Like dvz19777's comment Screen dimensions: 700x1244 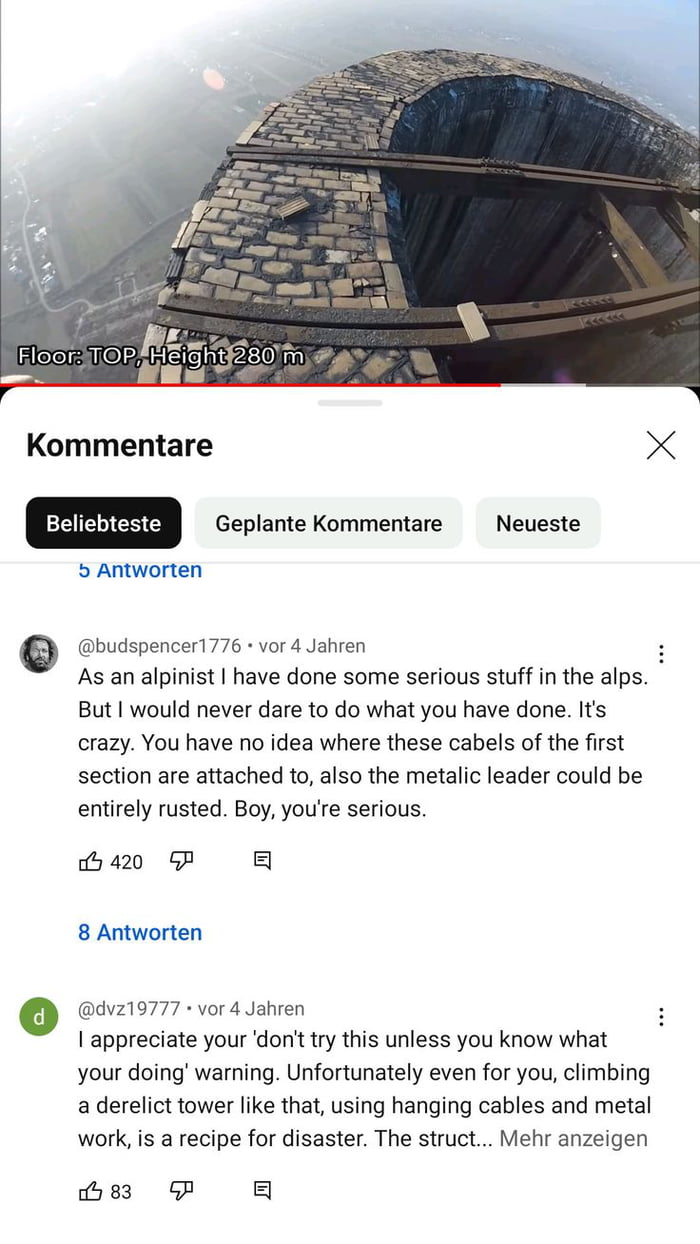(91, 1191)
